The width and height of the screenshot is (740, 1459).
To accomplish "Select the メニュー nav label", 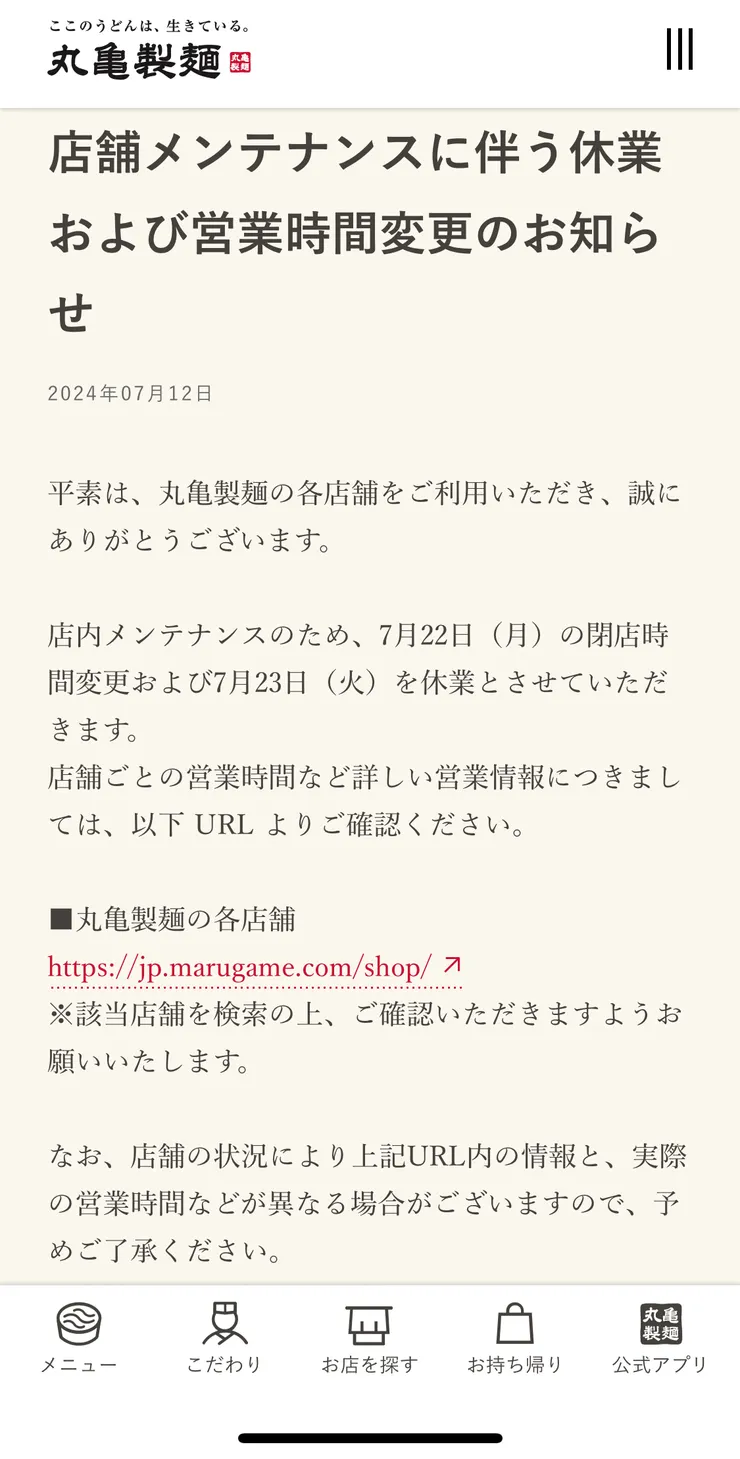I will coord(77,1362).
